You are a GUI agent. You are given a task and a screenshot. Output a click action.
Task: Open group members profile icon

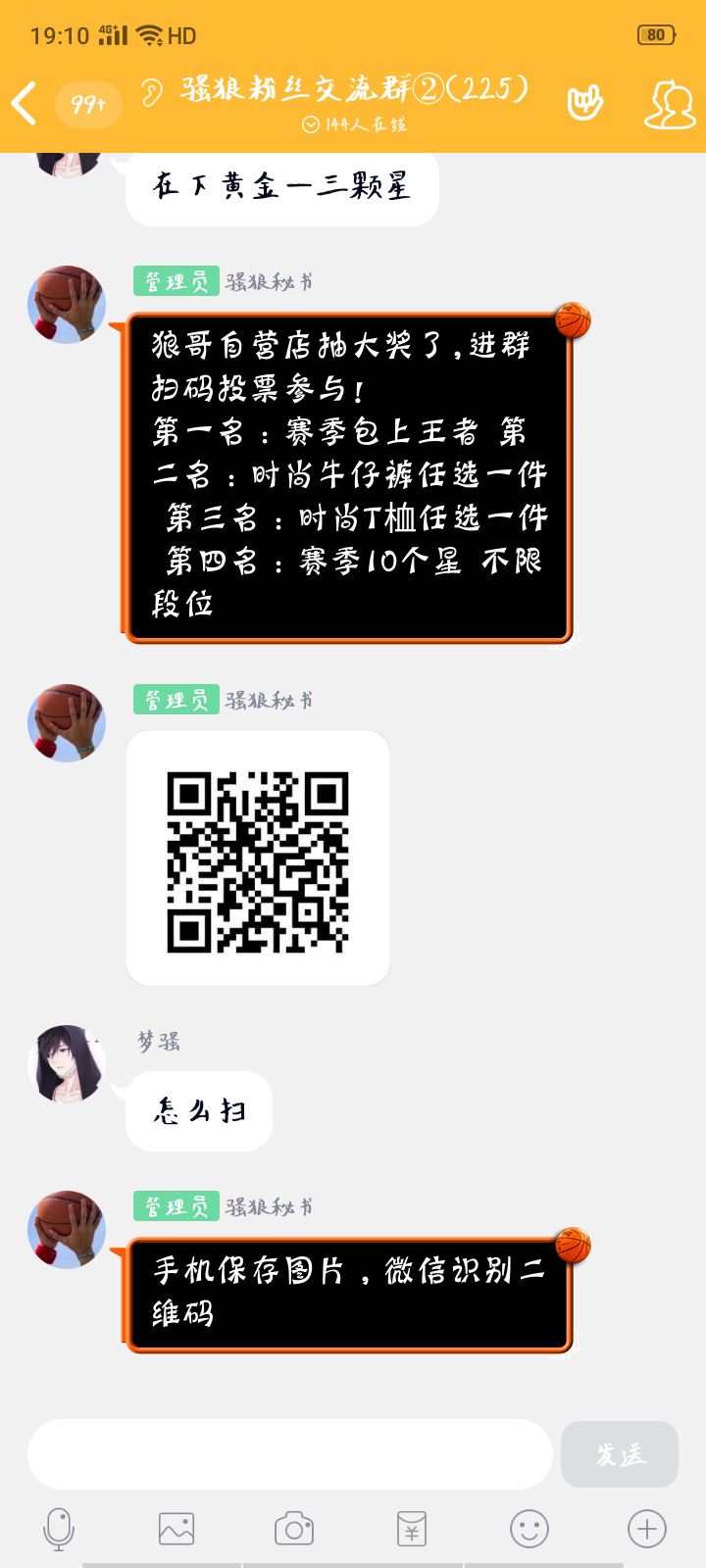(669, 104)
